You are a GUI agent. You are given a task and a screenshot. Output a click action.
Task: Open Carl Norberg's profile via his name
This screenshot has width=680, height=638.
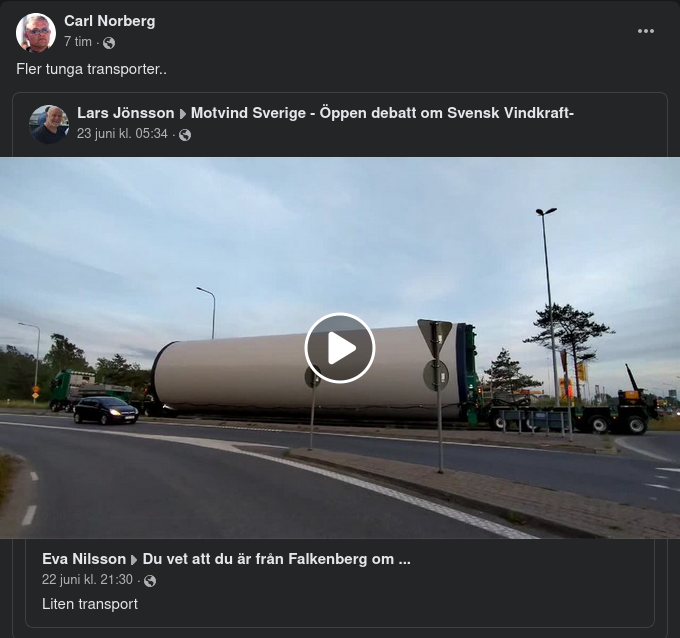109,21
